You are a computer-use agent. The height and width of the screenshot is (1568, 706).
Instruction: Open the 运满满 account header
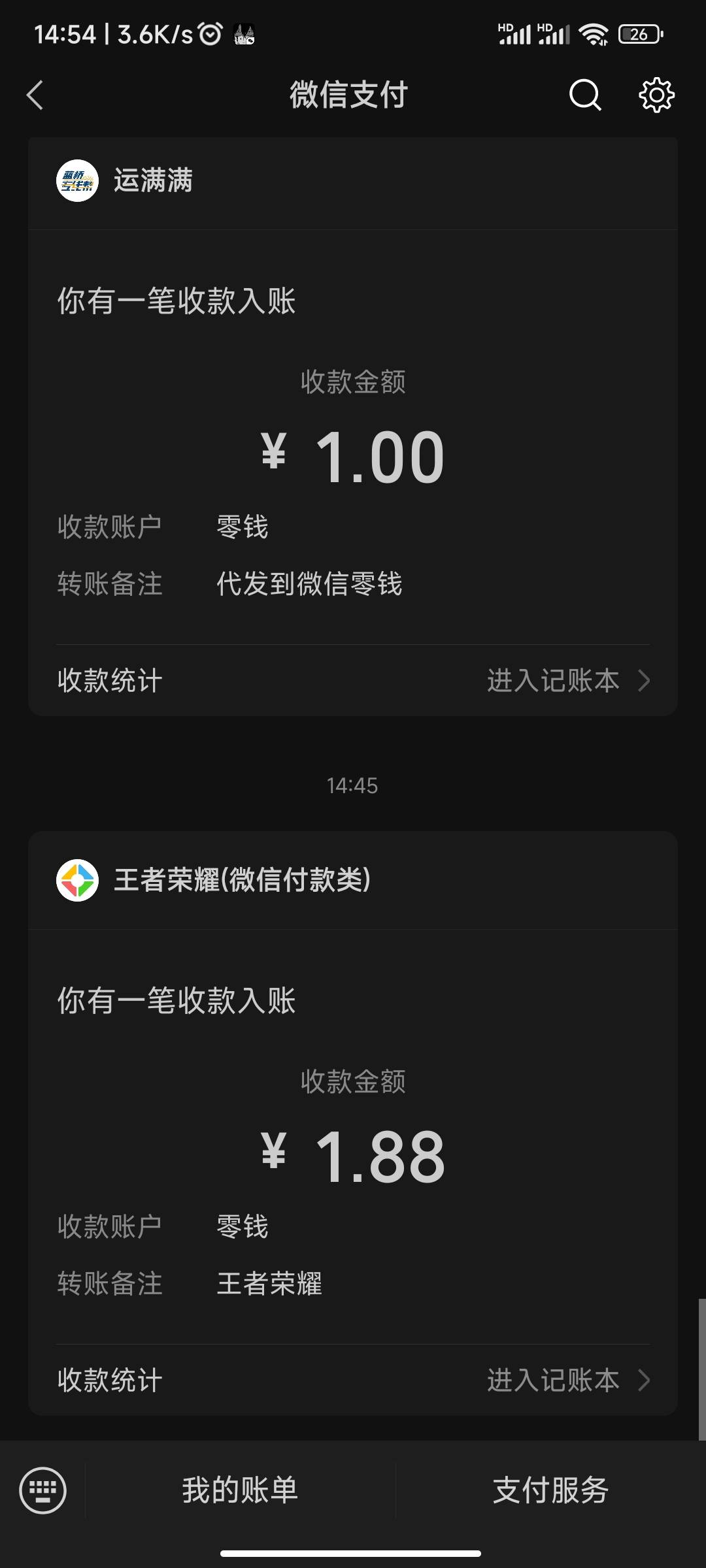(x=353, y=181)
